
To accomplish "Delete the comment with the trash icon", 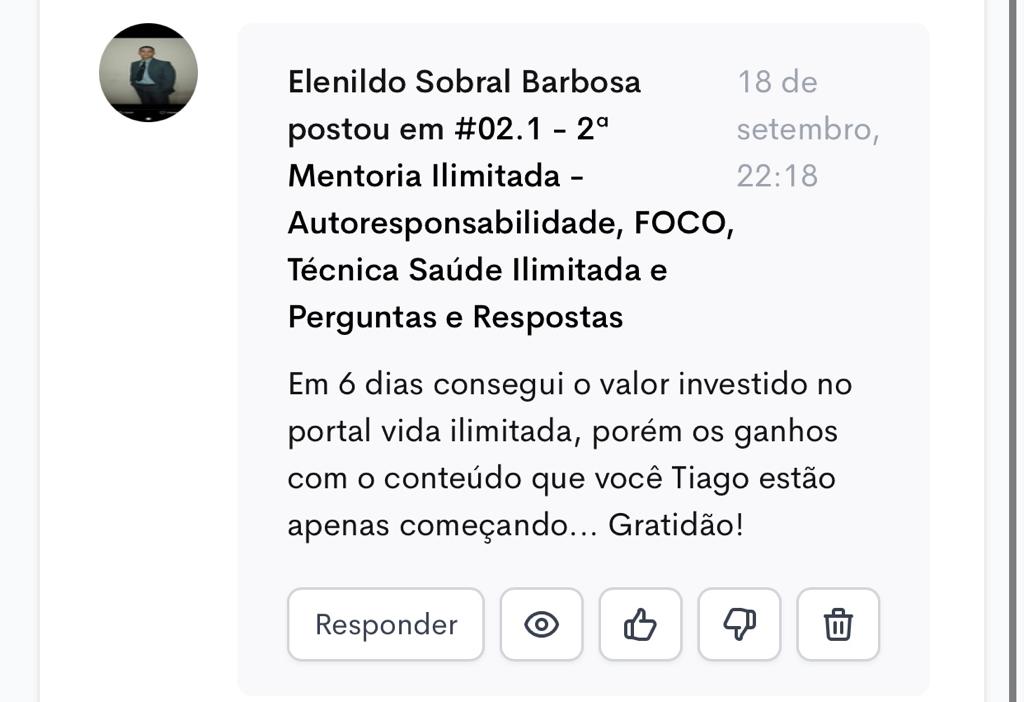I will [838, 624].
